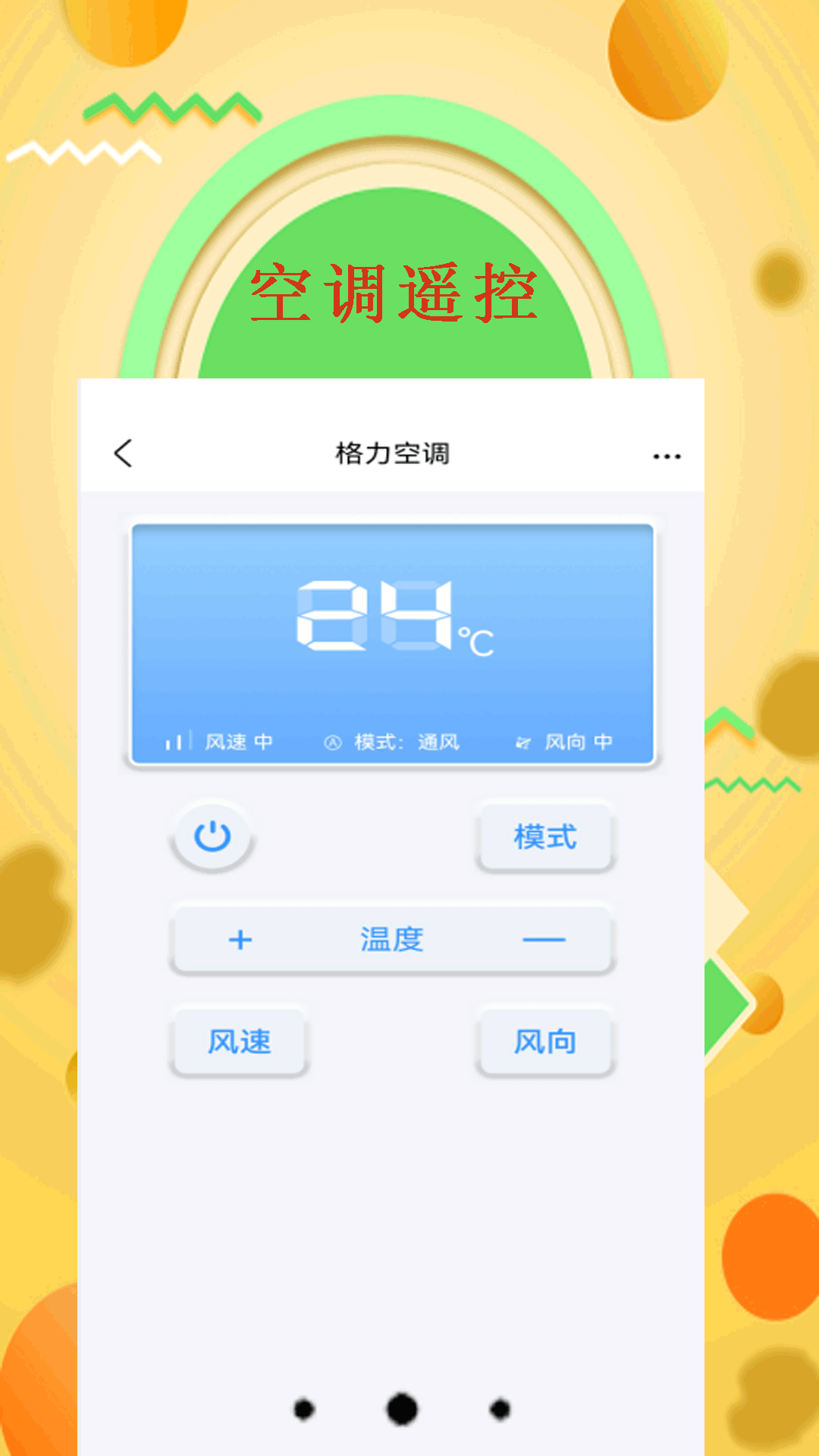Open the three-dot overflow menu
This screenshot has height=1456, width=819.
click(x=665, y=455)
